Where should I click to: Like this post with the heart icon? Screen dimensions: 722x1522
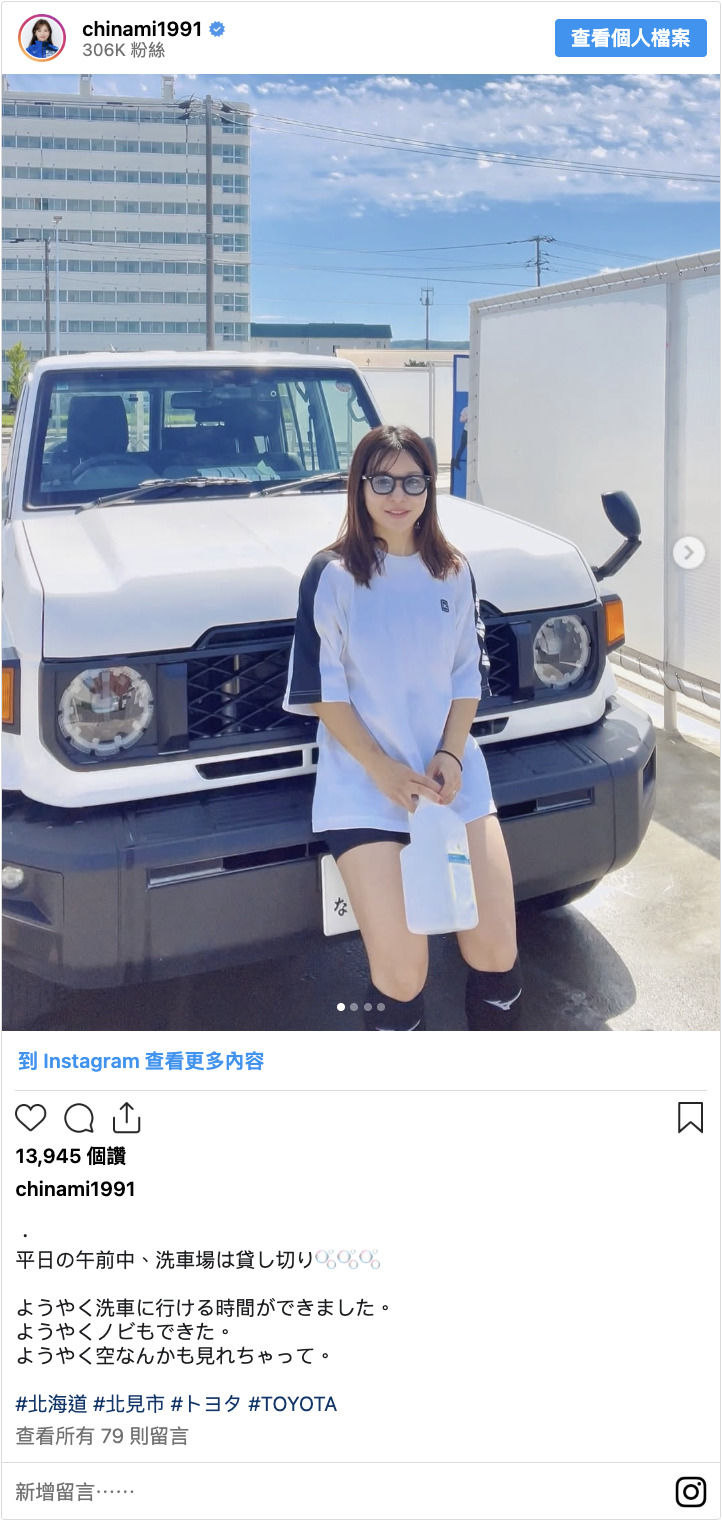(x=31, y=1118)
